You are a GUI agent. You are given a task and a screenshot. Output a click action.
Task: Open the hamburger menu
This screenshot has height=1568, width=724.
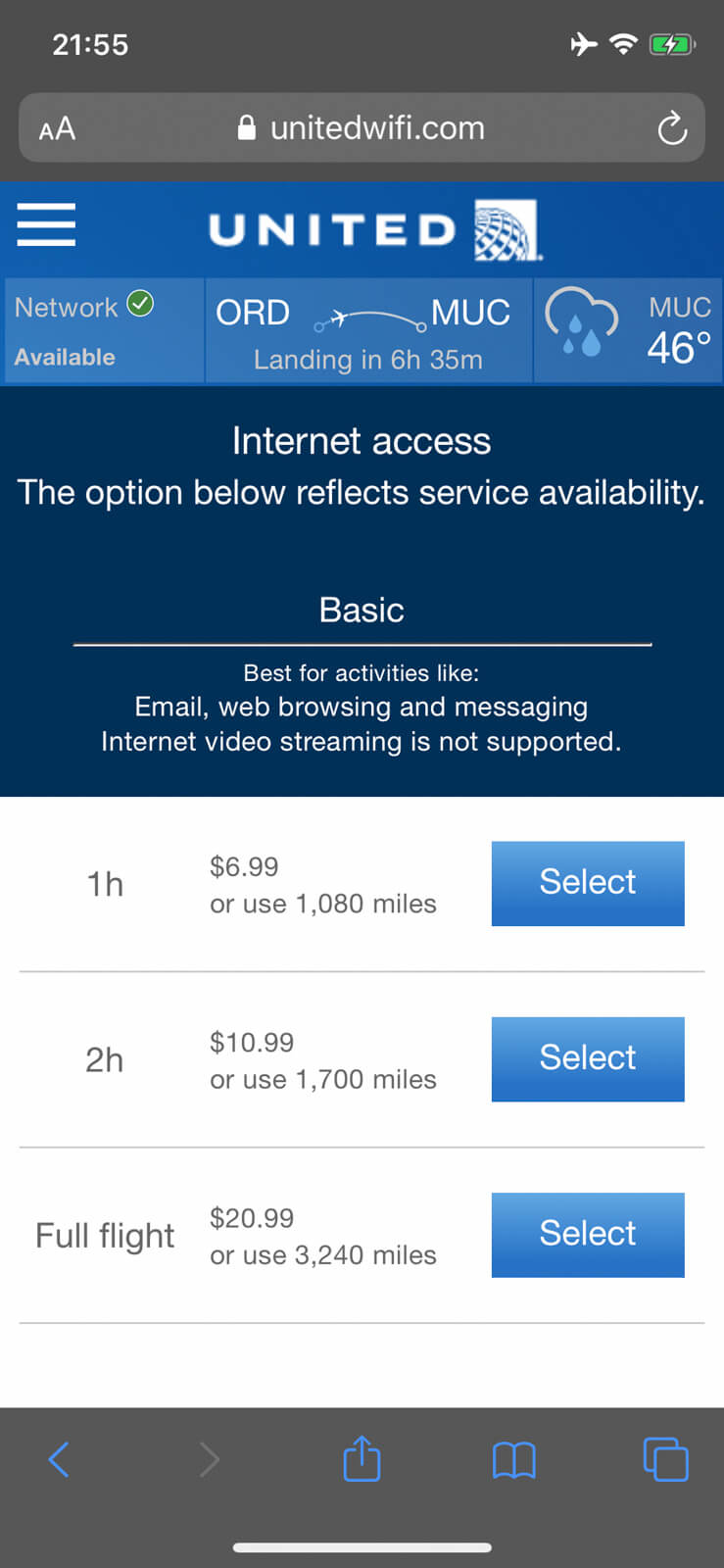point(46,225)
